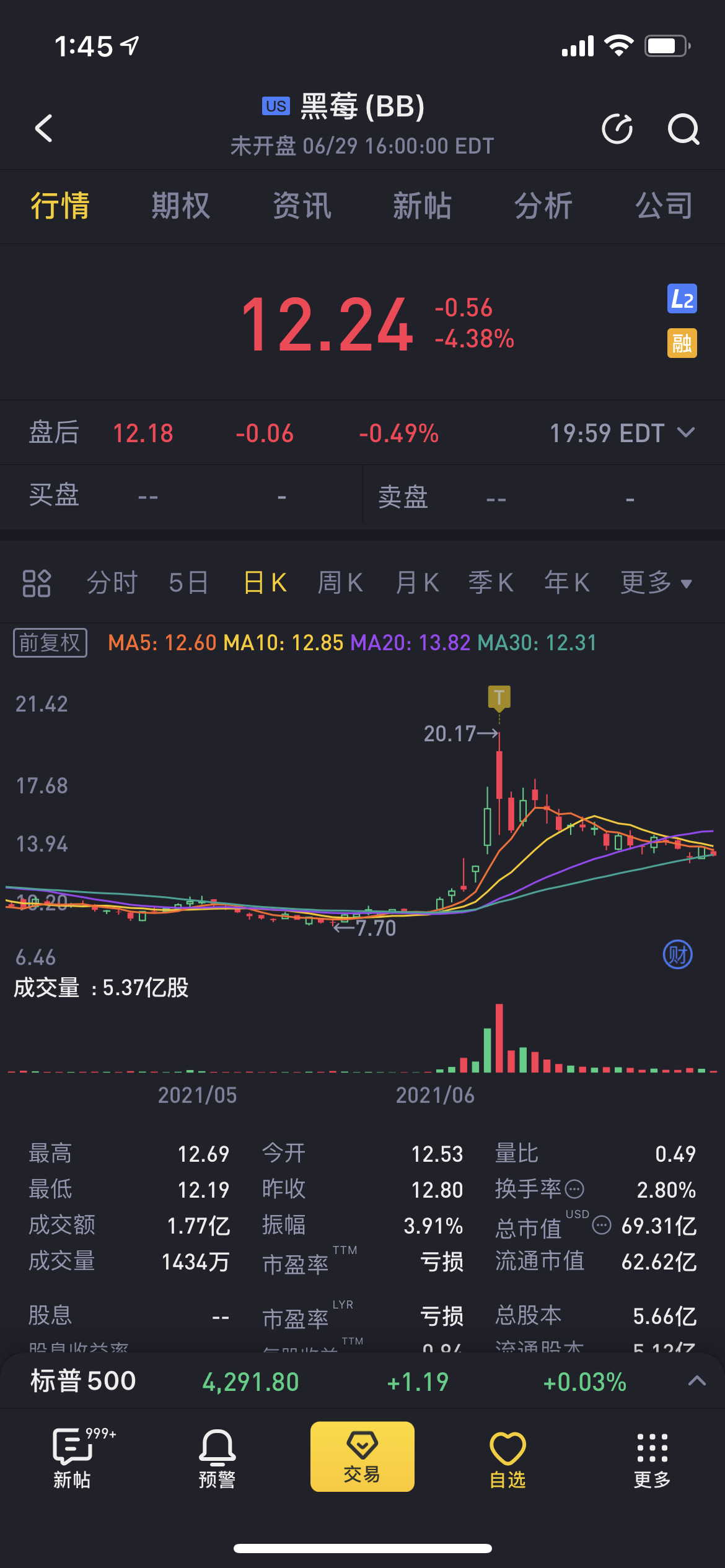Switch to the 分析 tab
725x1568 pixels.
coord(543,206)
